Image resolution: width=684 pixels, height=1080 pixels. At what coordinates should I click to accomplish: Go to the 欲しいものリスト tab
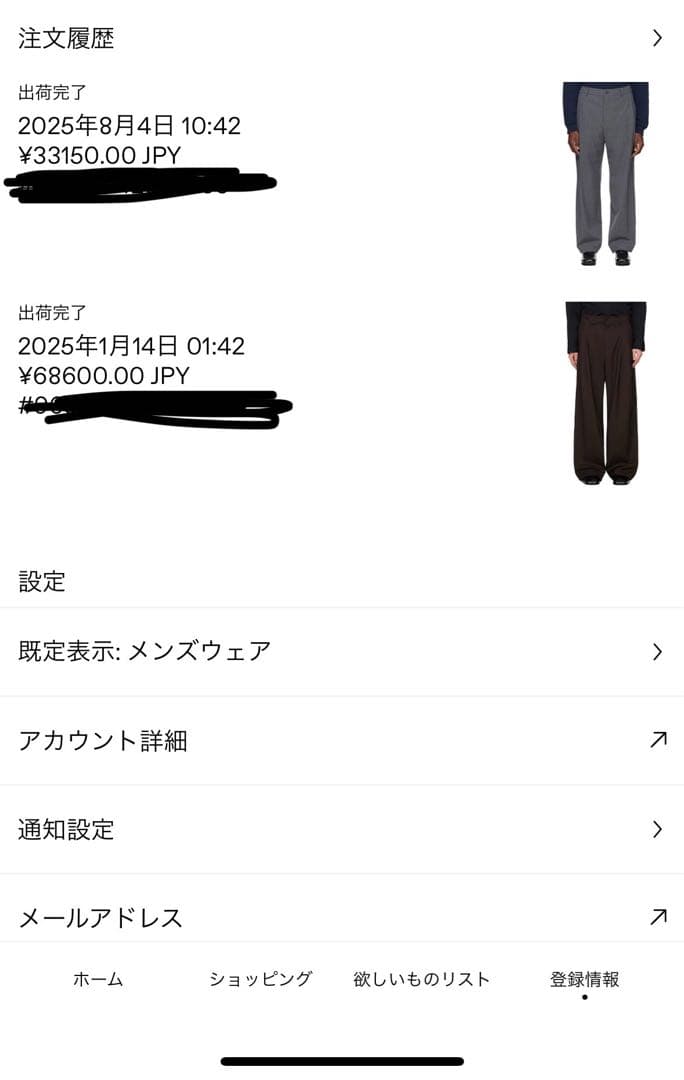click(422, 980)
